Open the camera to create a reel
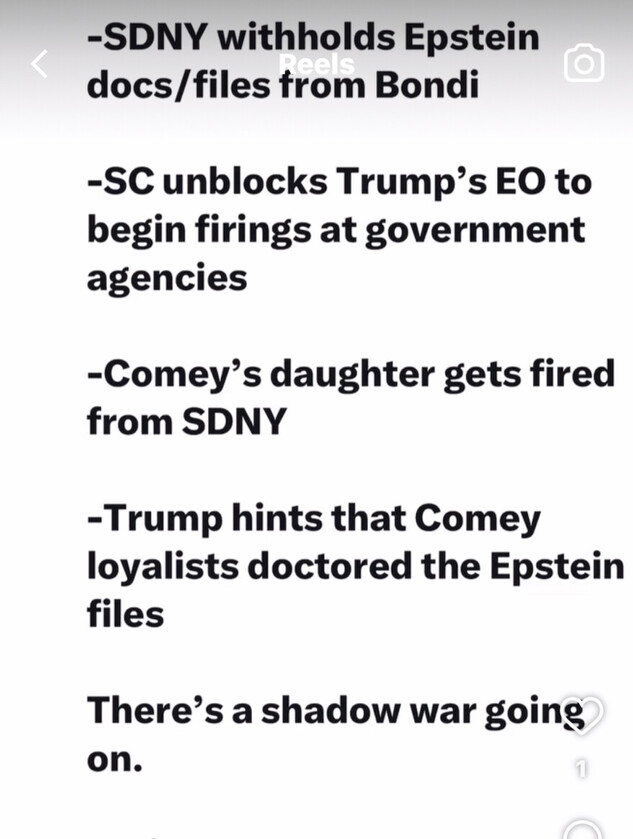The width and height of the screenshot is (633, 839). coord(584,64)
